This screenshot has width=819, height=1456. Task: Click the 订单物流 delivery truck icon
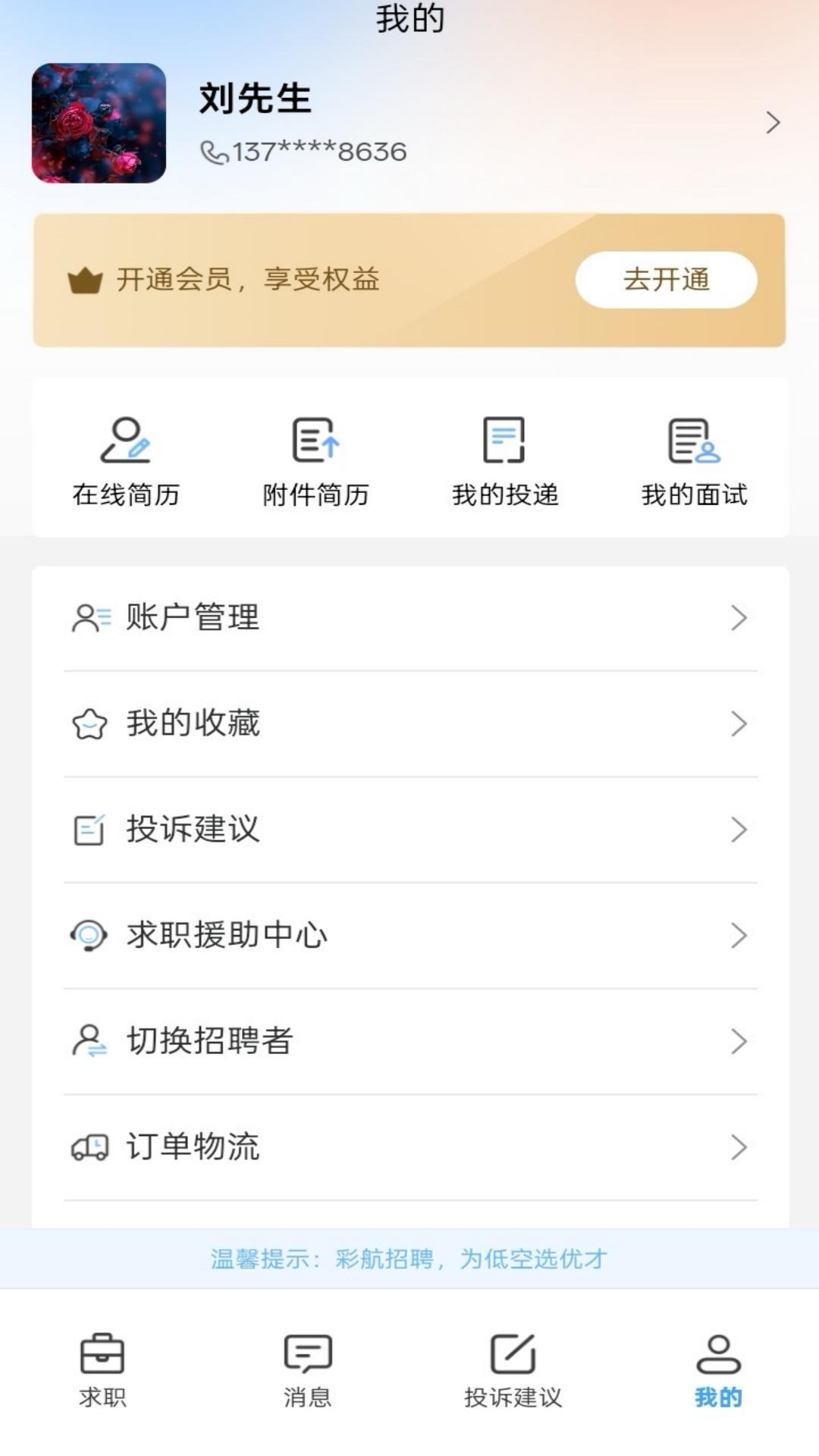89,1148
